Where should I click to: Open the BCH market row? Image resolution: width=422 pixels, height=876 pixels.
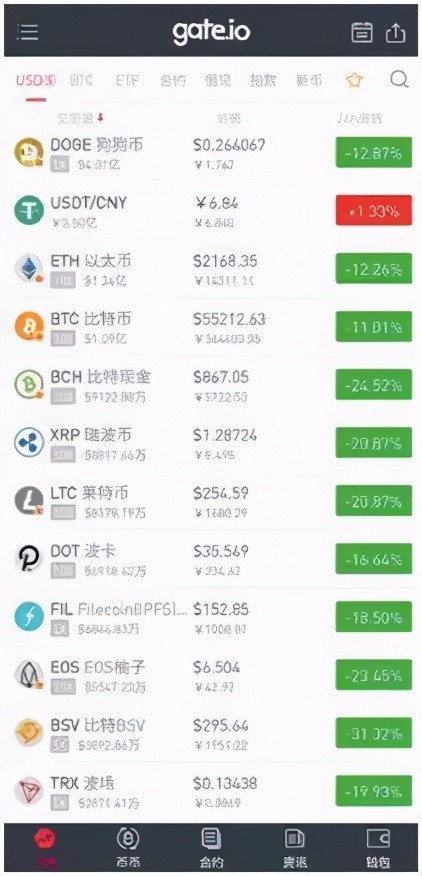[x=211, y=385]
